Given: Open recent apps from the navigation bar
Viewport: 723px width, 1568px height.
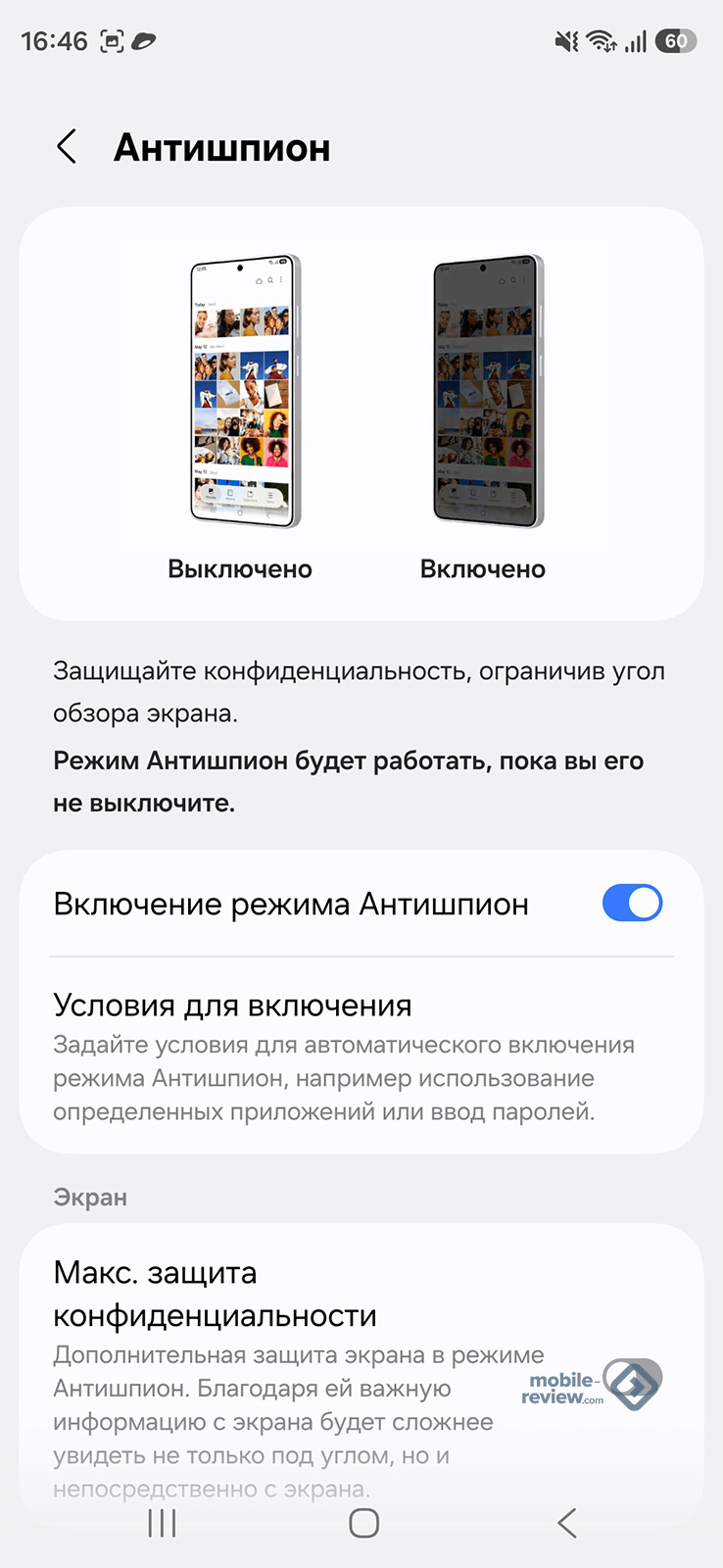Looking at the screenshot, I should coord(162,1523).
